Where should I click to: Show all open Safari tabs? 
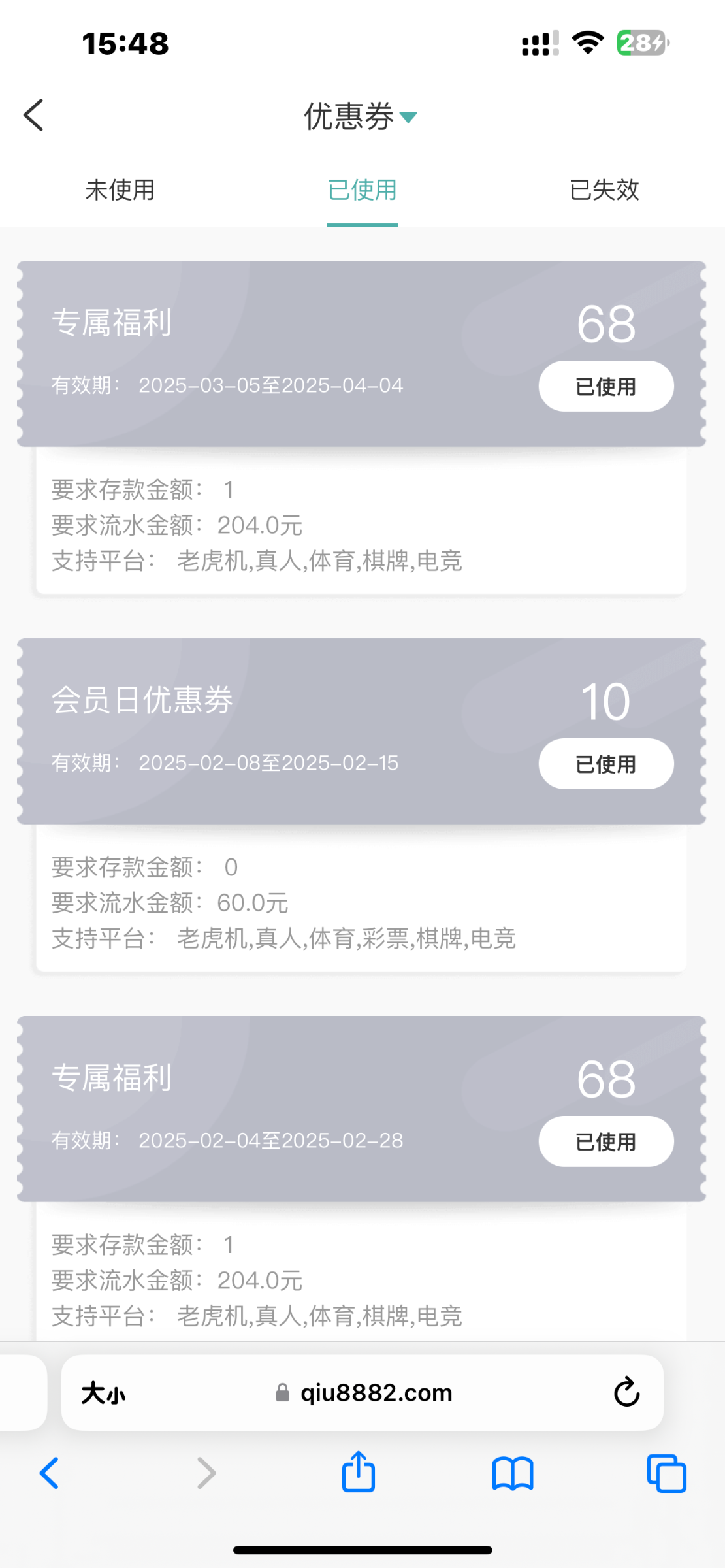[x=666, y=1473]
